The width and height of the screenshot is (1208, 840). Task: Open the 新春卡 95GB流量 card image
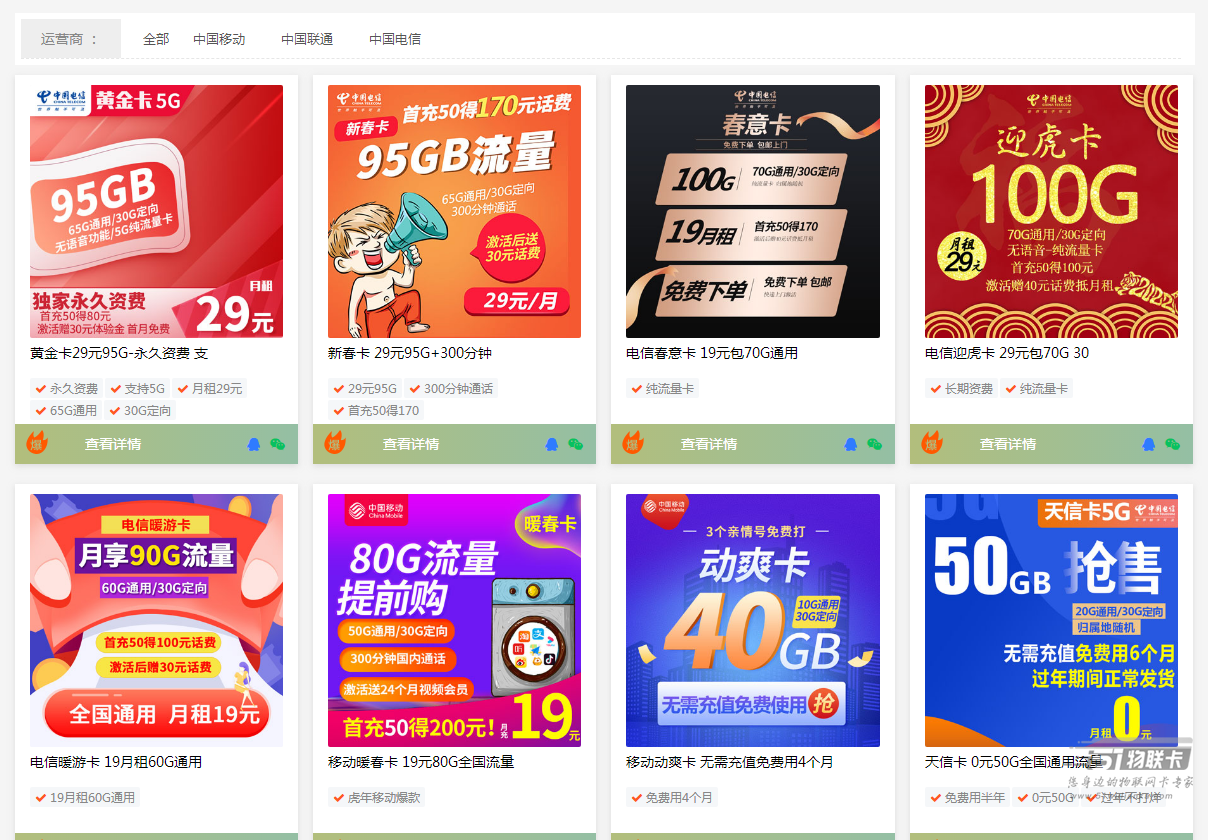tap(454, 211)
